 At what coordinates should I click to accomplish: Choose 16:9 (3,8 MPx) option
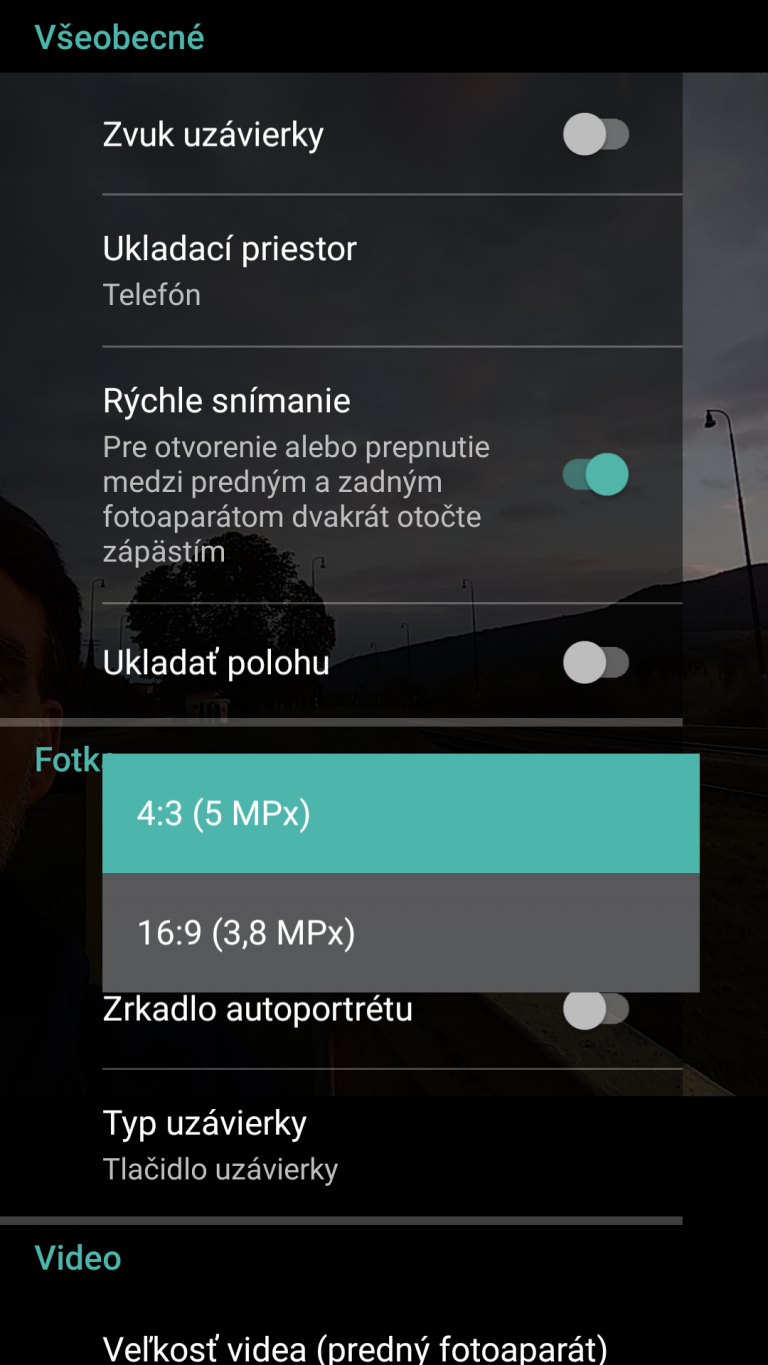coord(400,933)
